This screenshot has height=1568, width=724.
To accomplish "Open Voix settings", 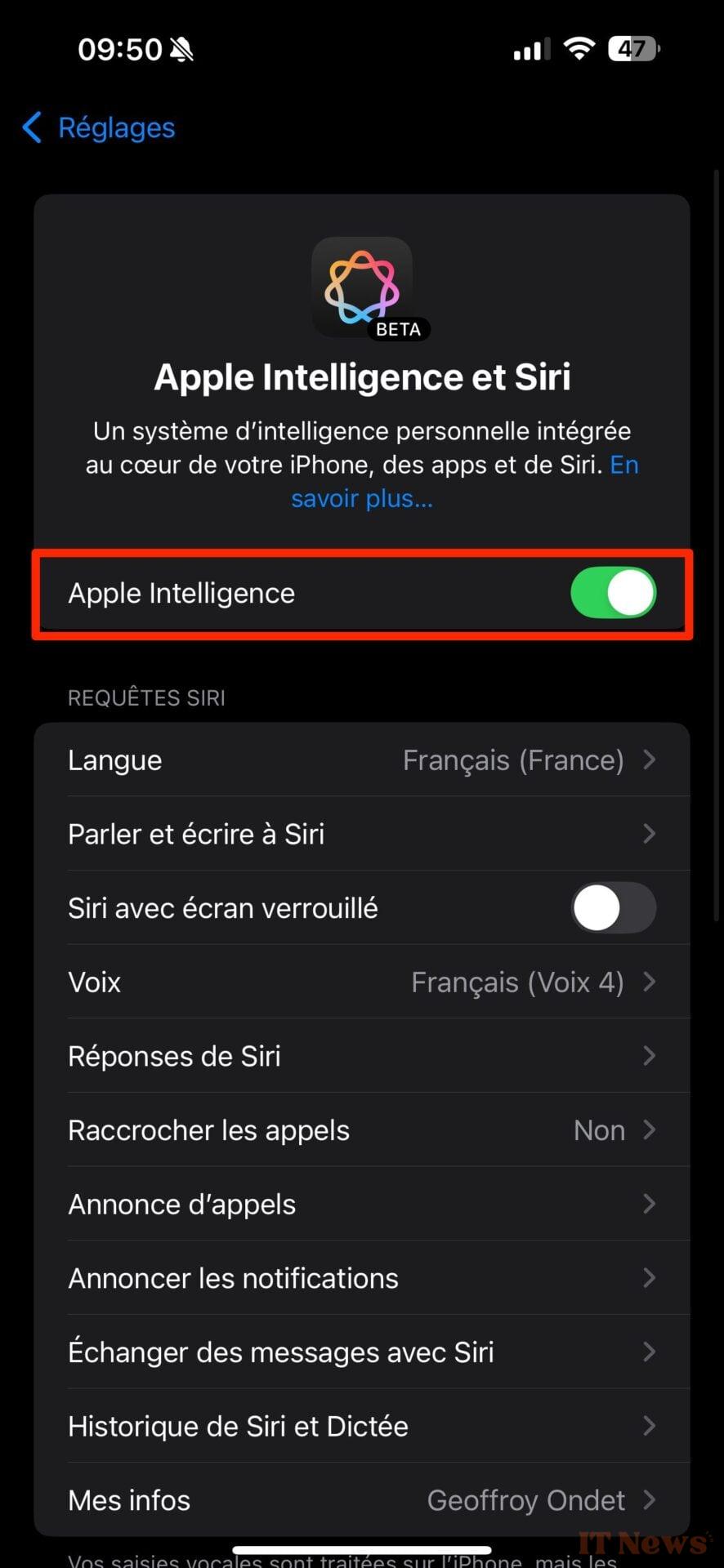I will pos(362,982).
